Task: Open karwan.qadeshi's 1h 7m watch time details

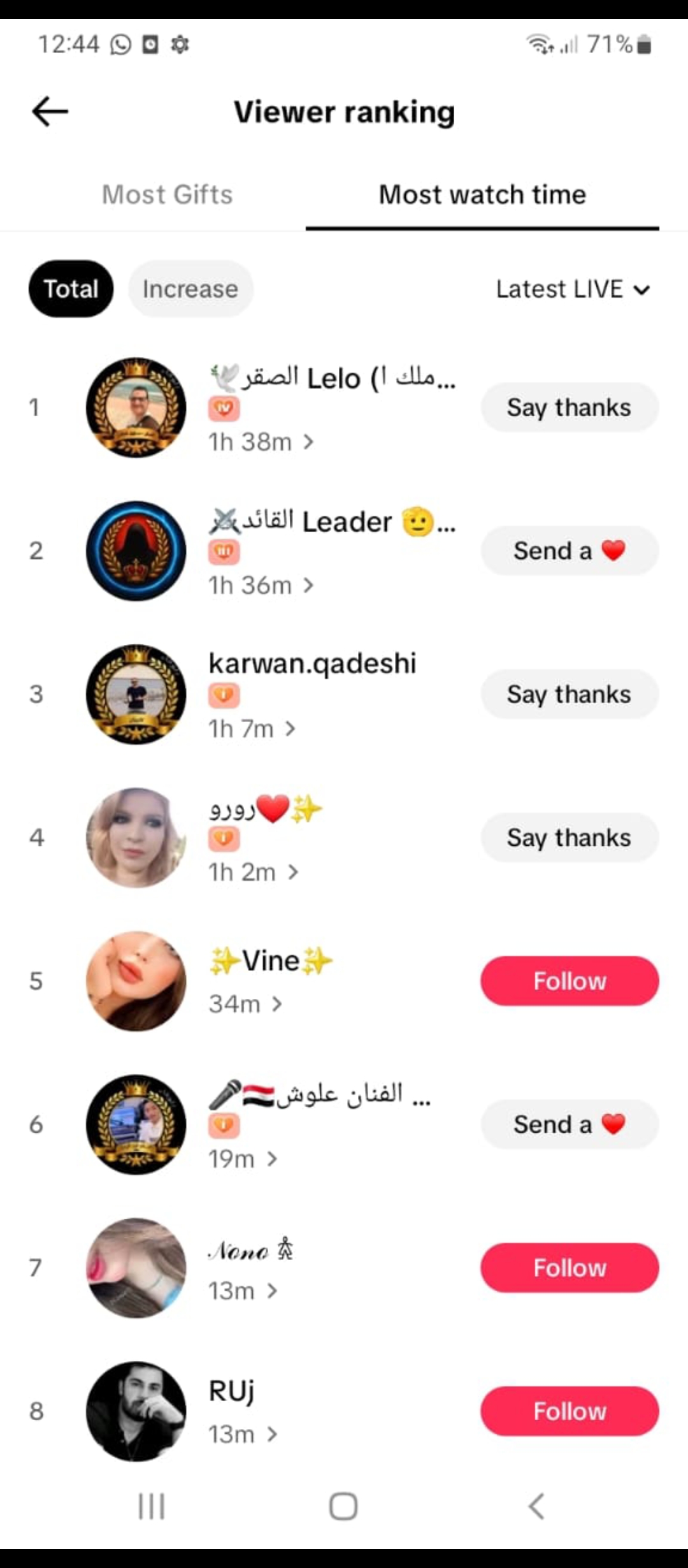Action: pyautogui.click(x=252, y=729)
